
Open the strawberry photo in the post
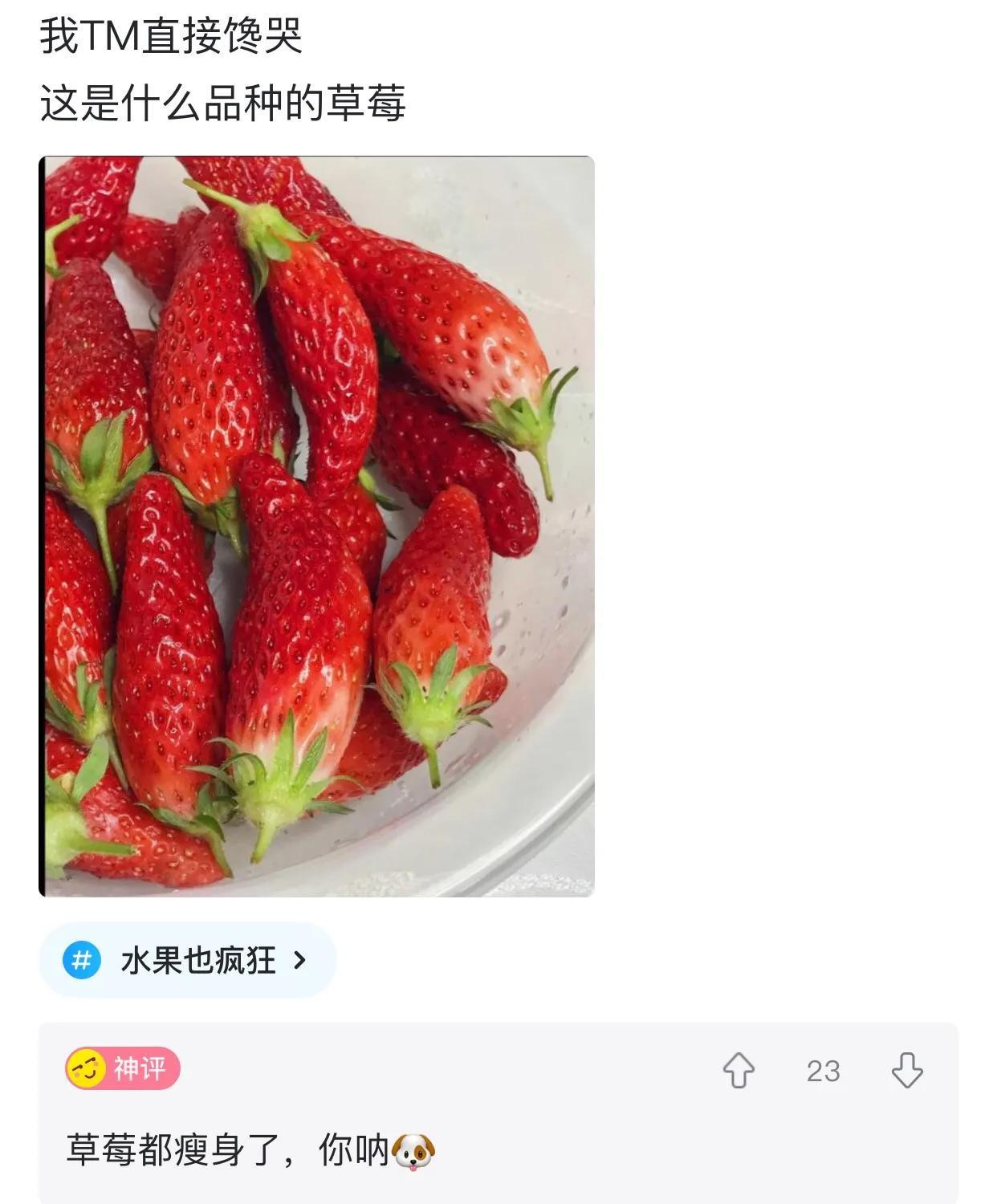pos(317,526)
